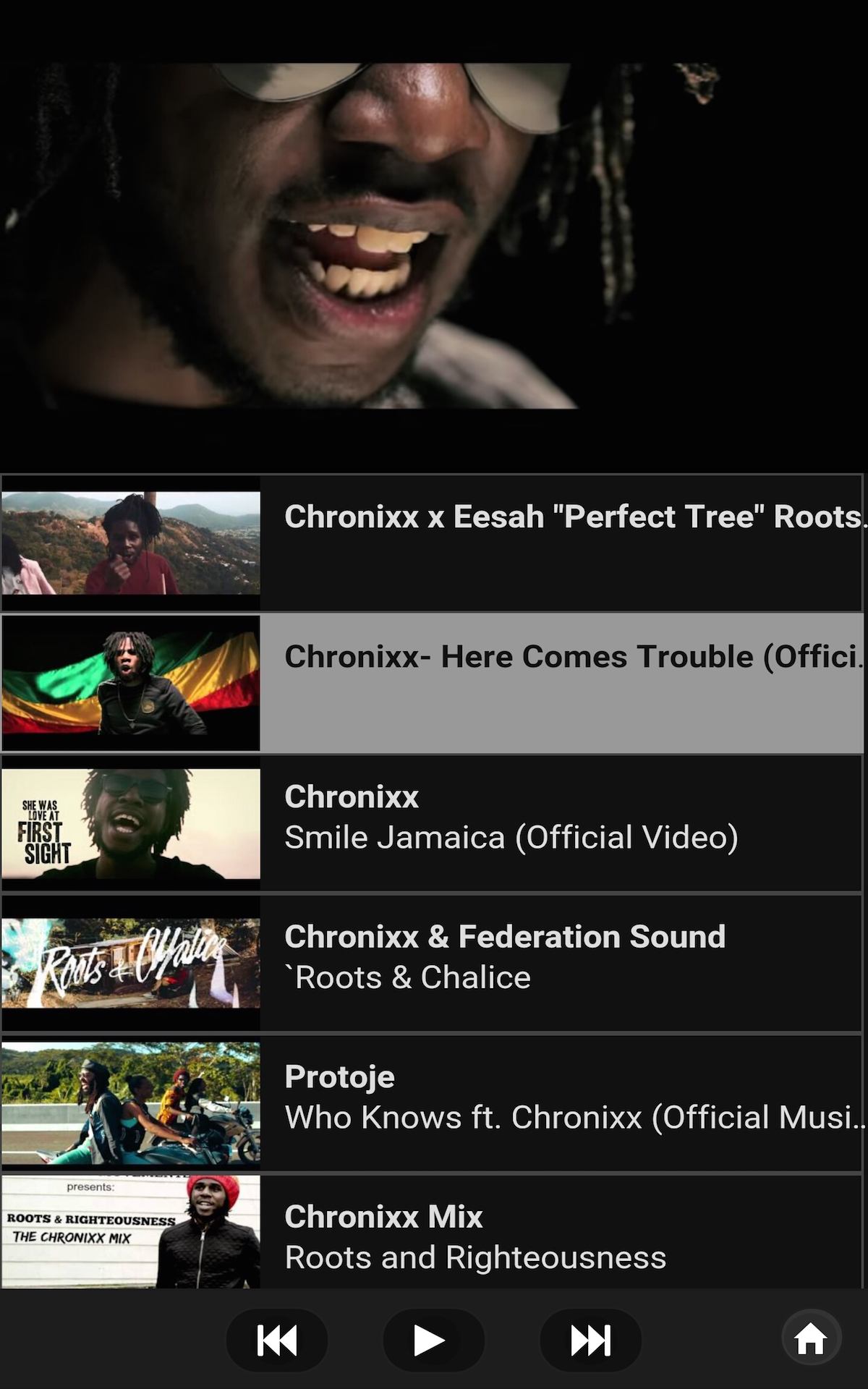Image resolution: width=868 pixels, height=1389 pixels.
Task: Click the Here Comes Trouble flag thumbnail
Action: [130, 680]
